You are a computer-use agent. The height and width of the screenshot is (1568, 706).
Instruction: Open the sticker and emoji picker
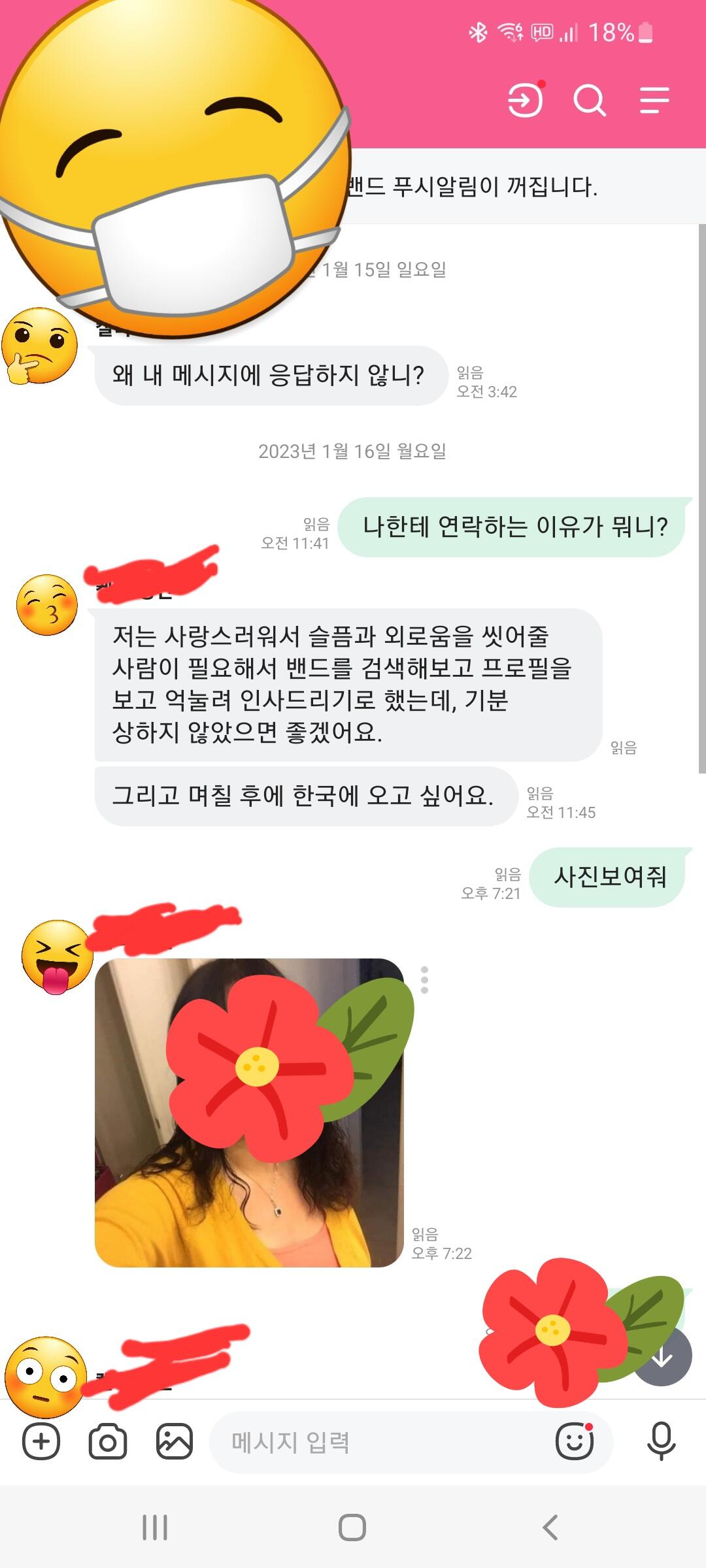[575, 1441]
